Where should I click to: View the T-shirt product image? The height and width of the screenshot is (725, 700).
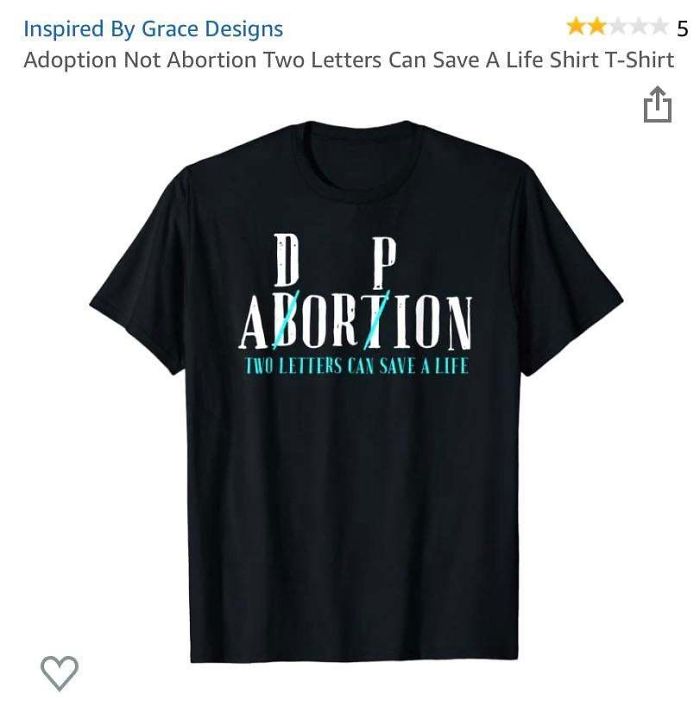click(x=355, y=390)
